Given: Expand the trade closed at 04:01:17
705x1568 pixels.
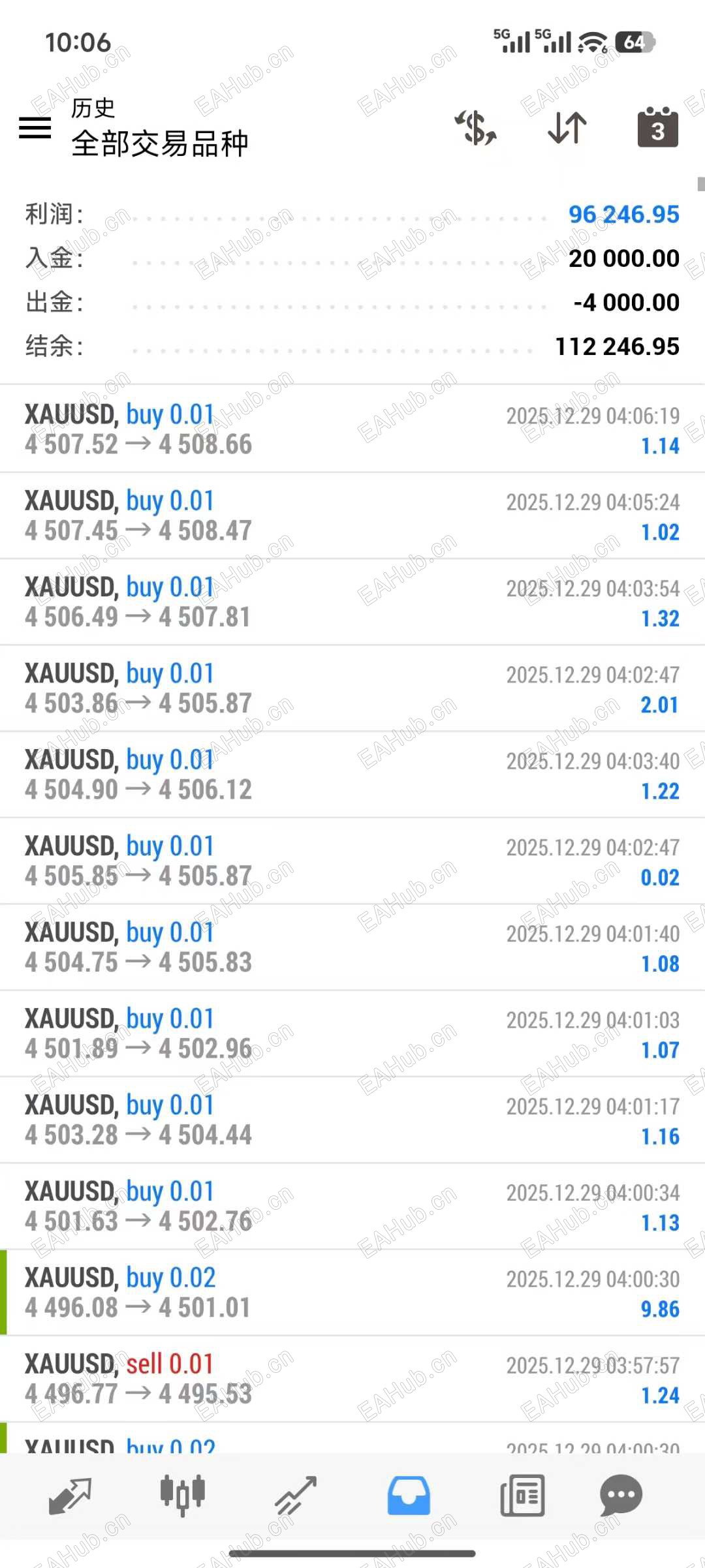Looking at the screenshot, I should click(352, 1120).
